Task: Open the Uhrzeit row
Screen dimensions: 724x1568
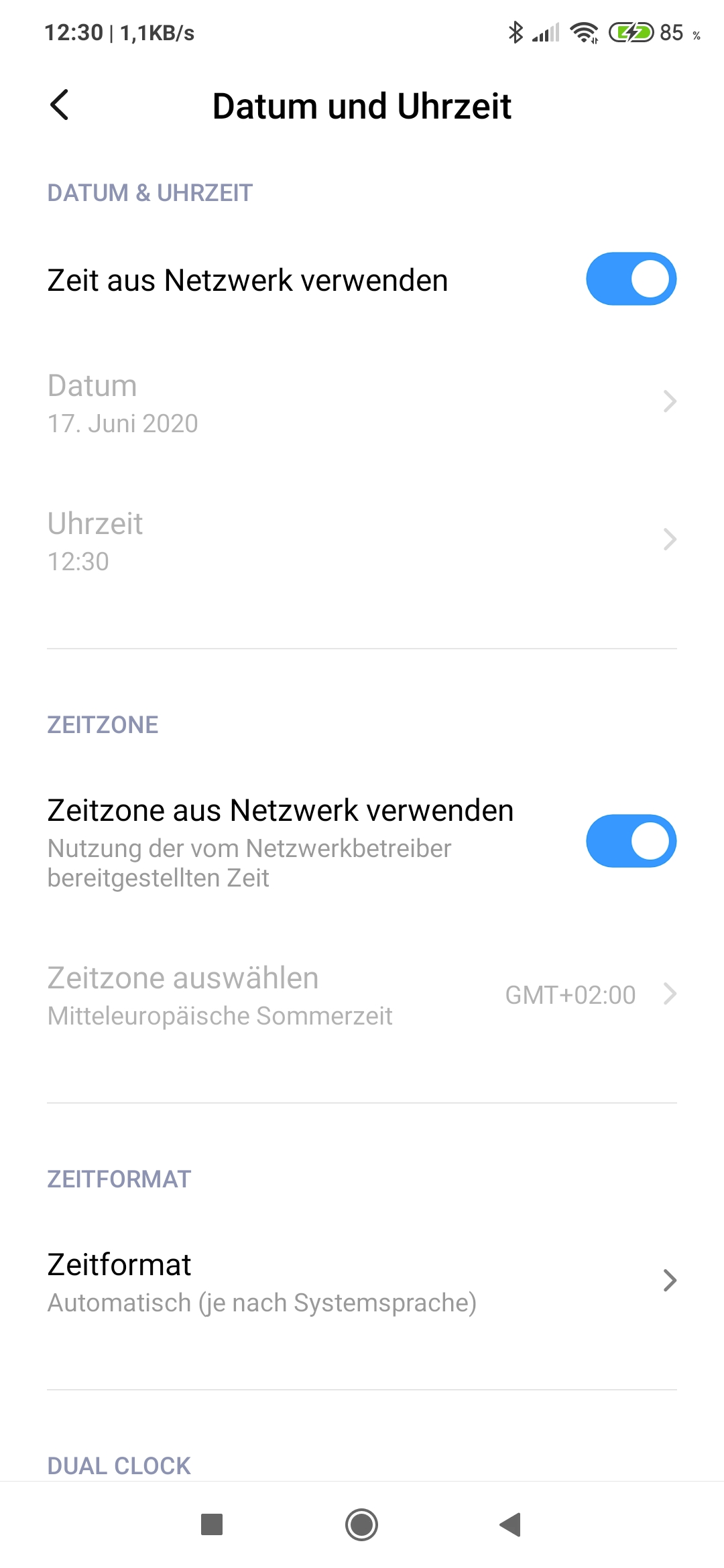Action: (x=362, y=541)
